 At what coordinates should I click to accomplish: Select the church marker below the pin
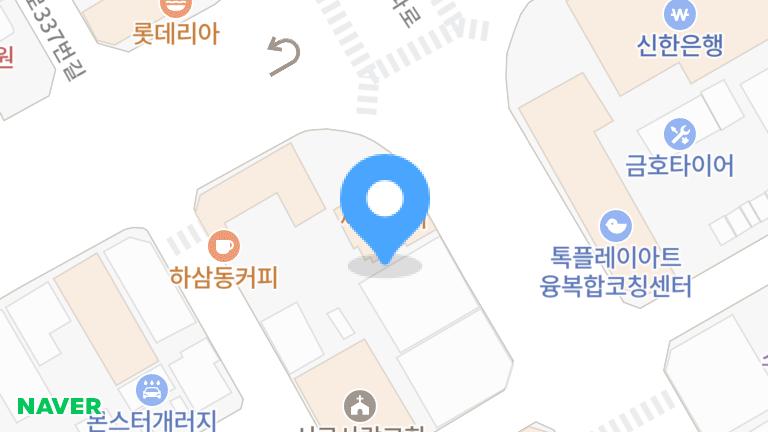click(359, 407)
